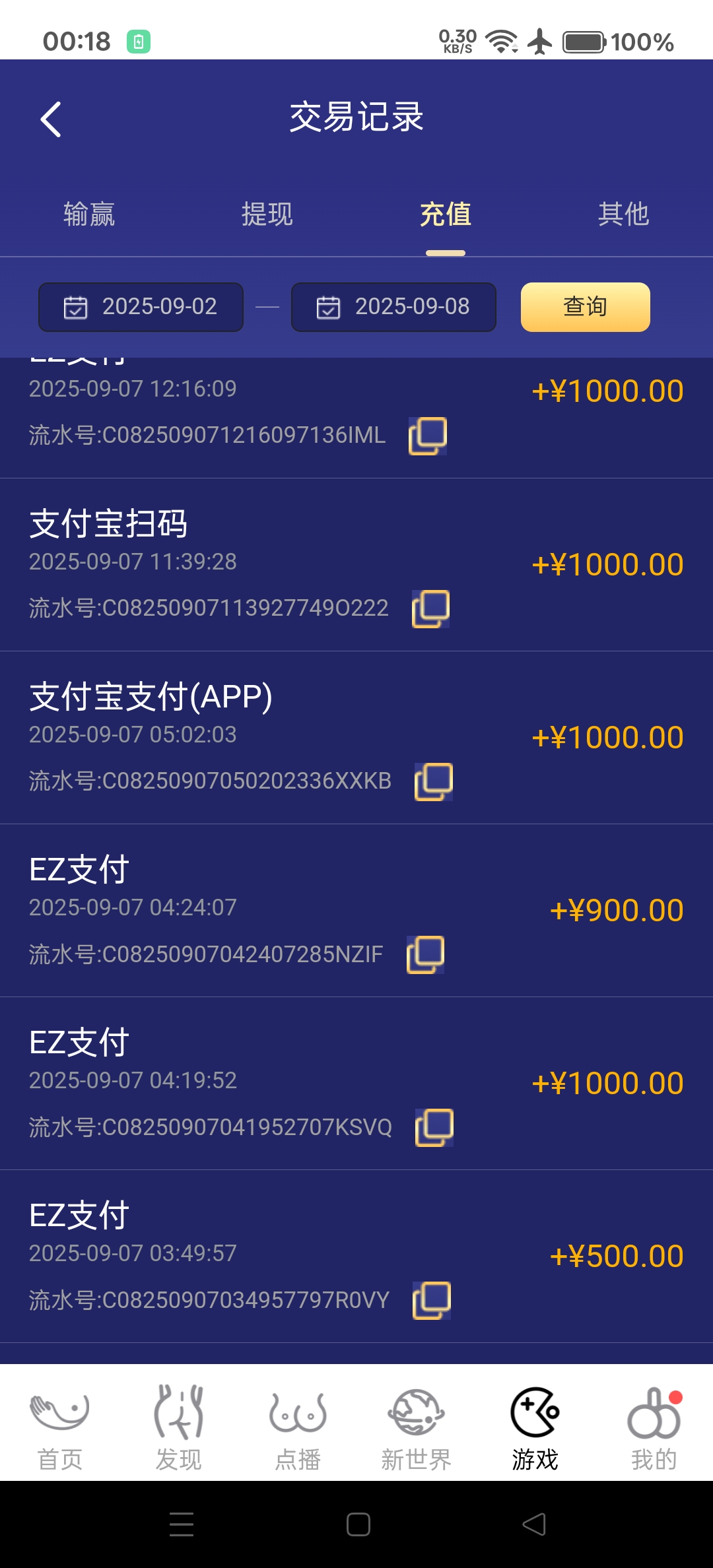Open the end date calendar picker

click(393, 306)
